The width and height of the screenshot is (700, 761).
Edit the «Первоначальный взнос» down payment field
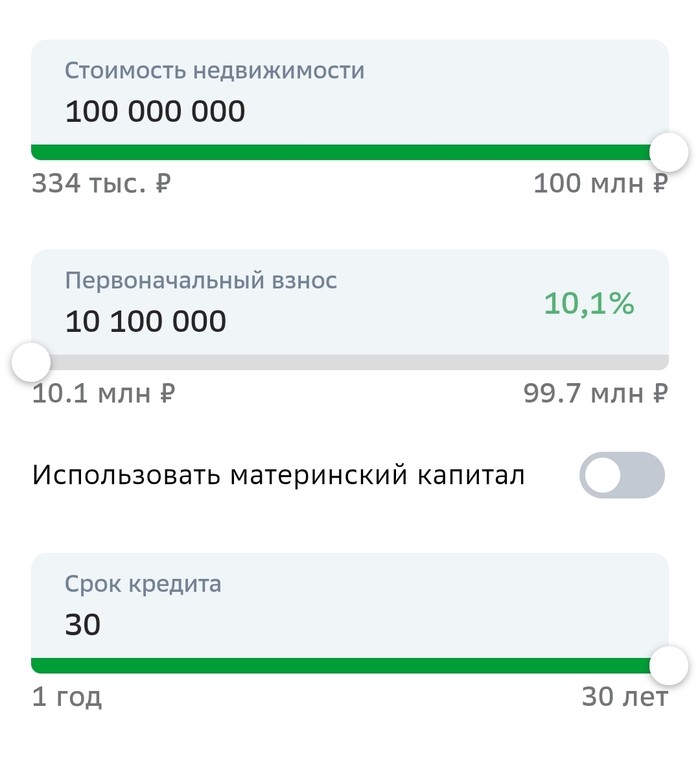(x=280, y=321)
